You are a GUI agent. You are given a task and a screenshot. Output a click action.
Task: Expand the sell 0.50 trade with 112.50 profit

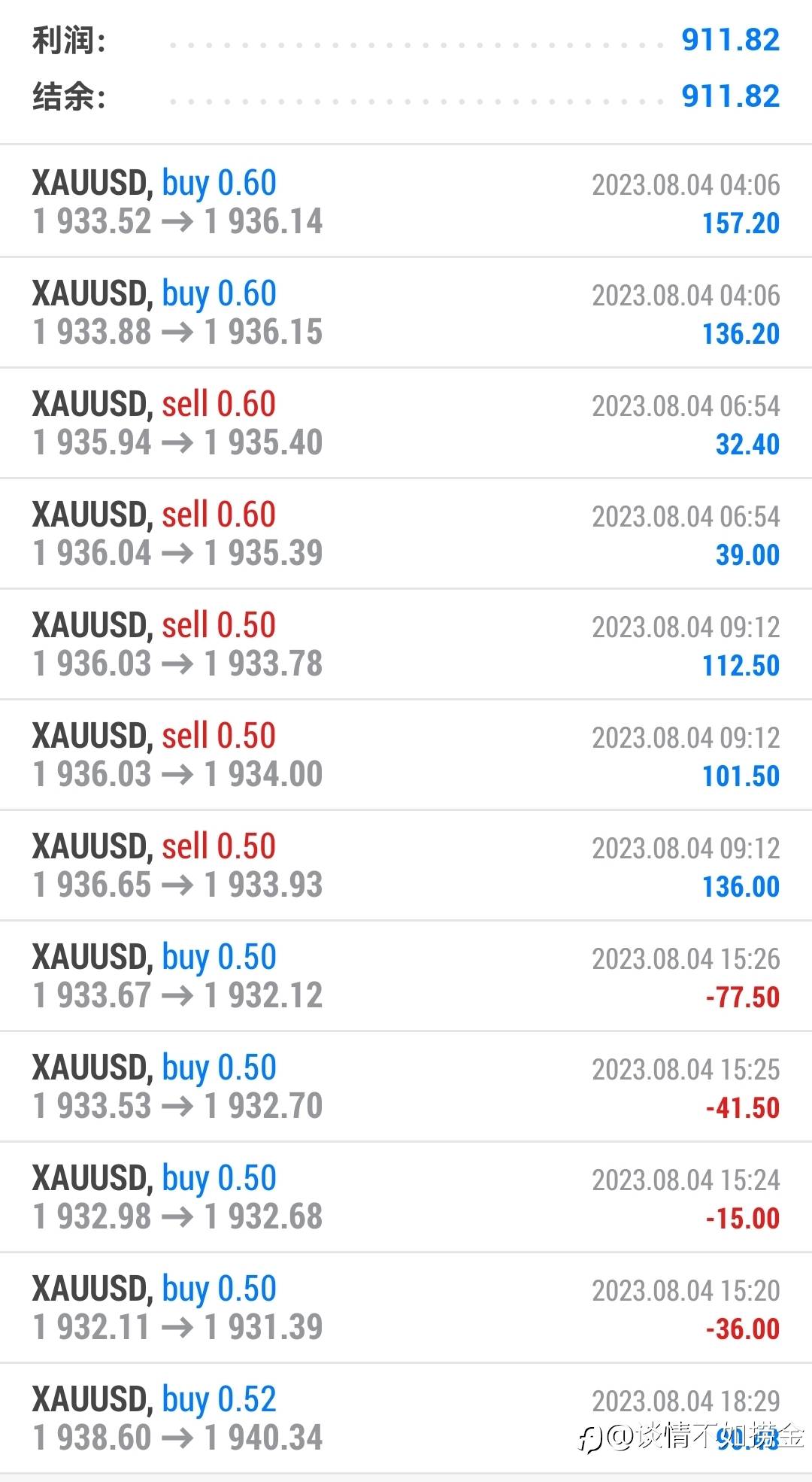coord(406,644)
